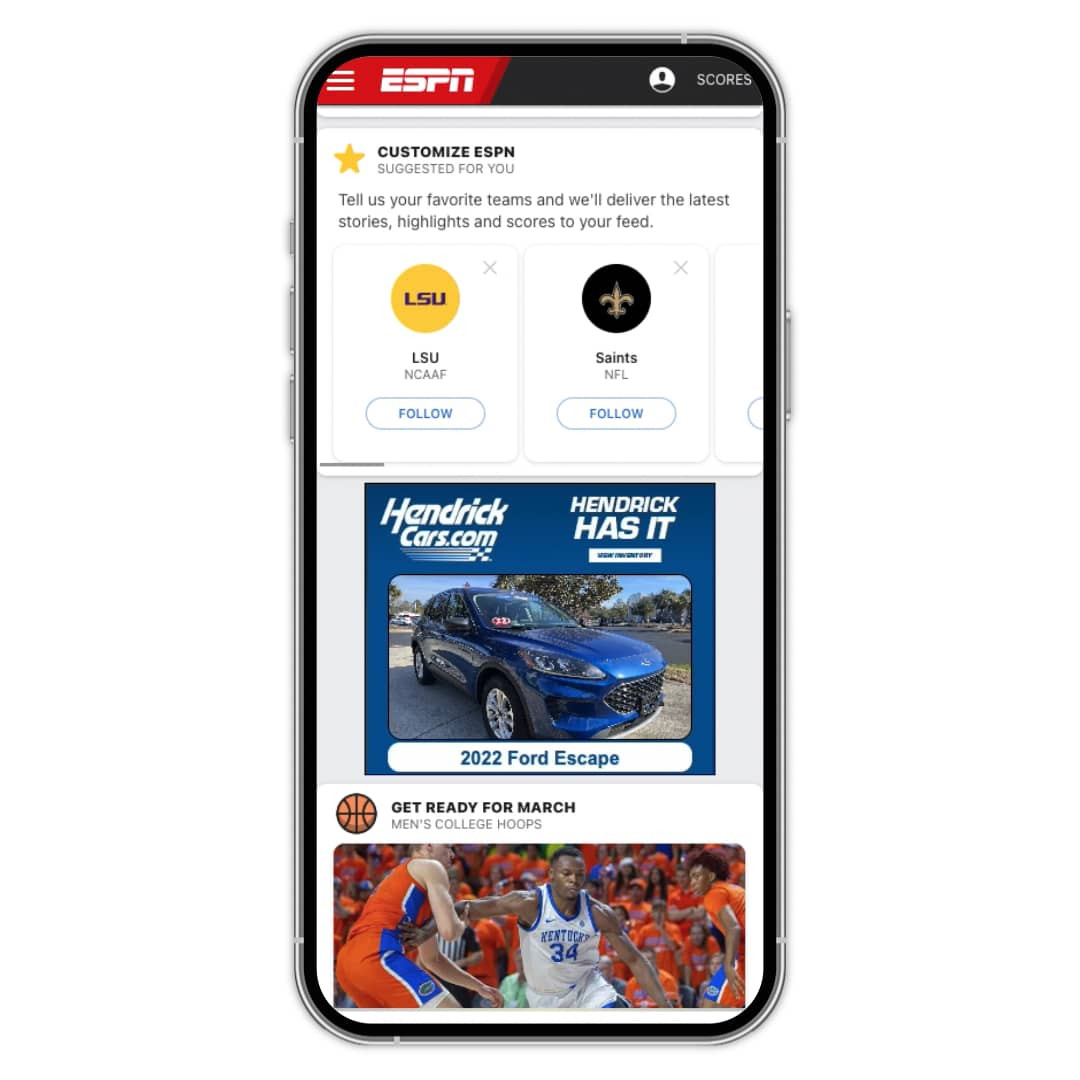Screen dimensions: 1080x1080
Task: Dismiss the LSU suggestion card
Action: click(490, 268)
